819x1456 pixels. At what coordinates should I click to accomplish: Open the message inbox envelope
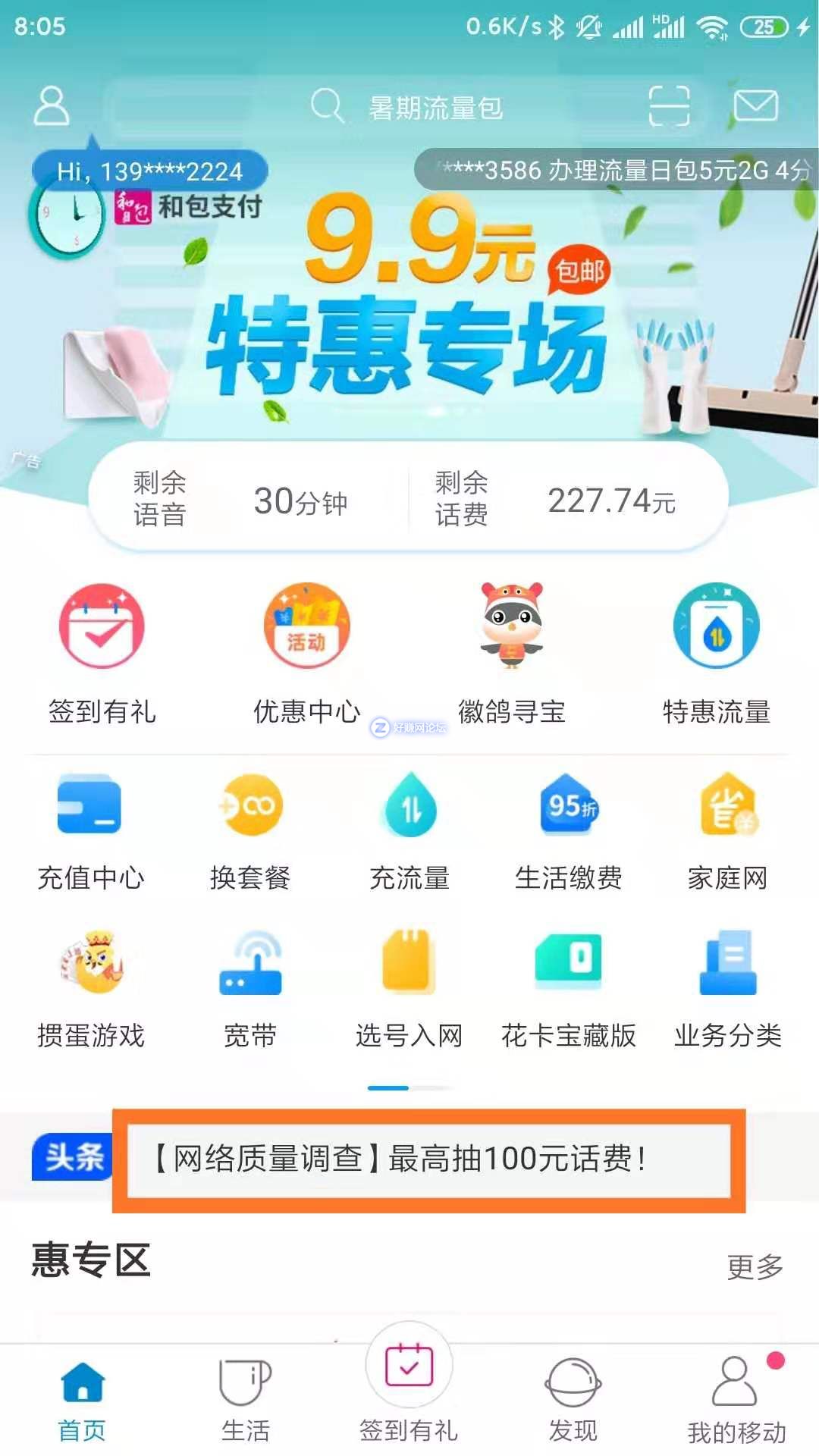pos(755,105)
